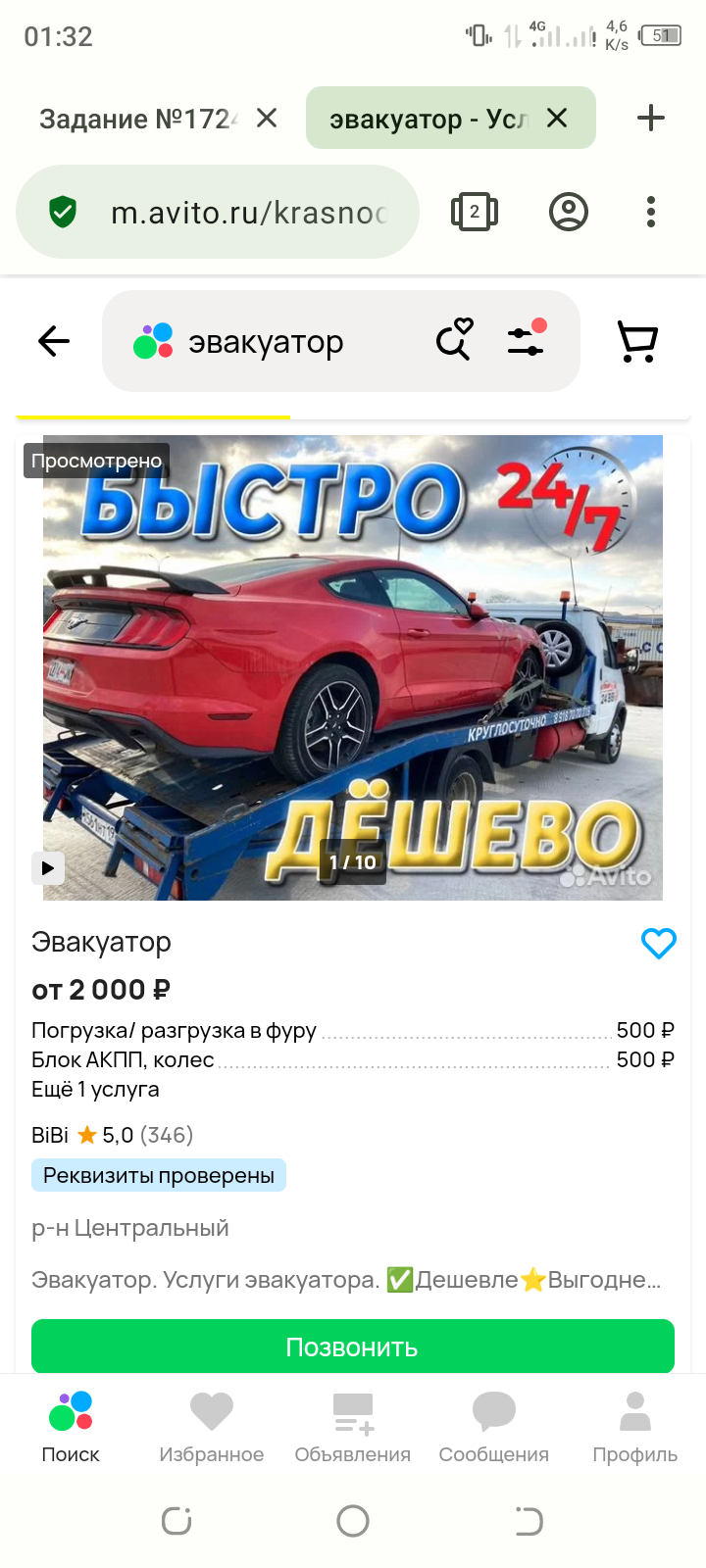
Task: Call the seller with Позвонить
Action: (x=353, y=1347)
